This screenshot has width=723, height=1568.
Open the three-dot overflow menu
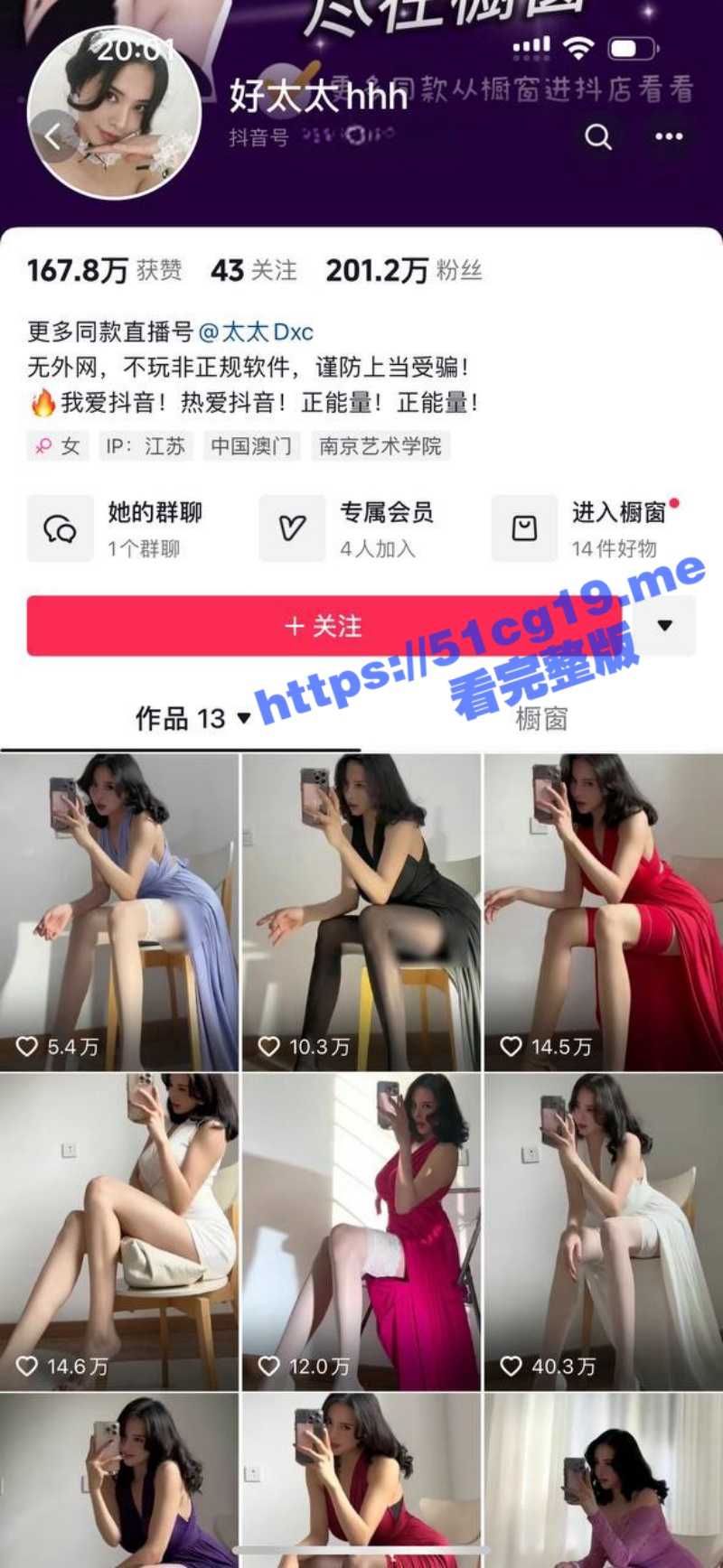click(669, 136)
